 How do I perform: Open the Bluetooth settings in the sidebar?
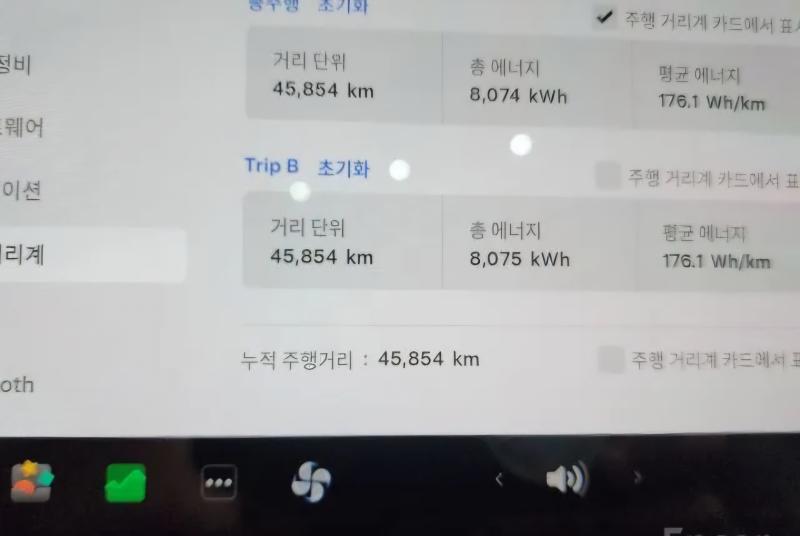click(17, 384)
